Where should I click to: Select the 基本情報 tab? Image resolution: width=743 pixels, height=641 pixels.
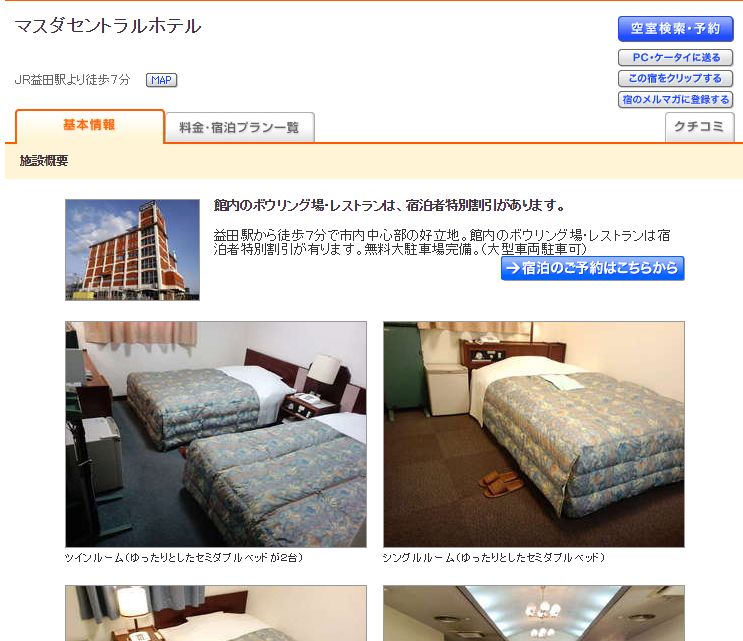click(89, 126)
